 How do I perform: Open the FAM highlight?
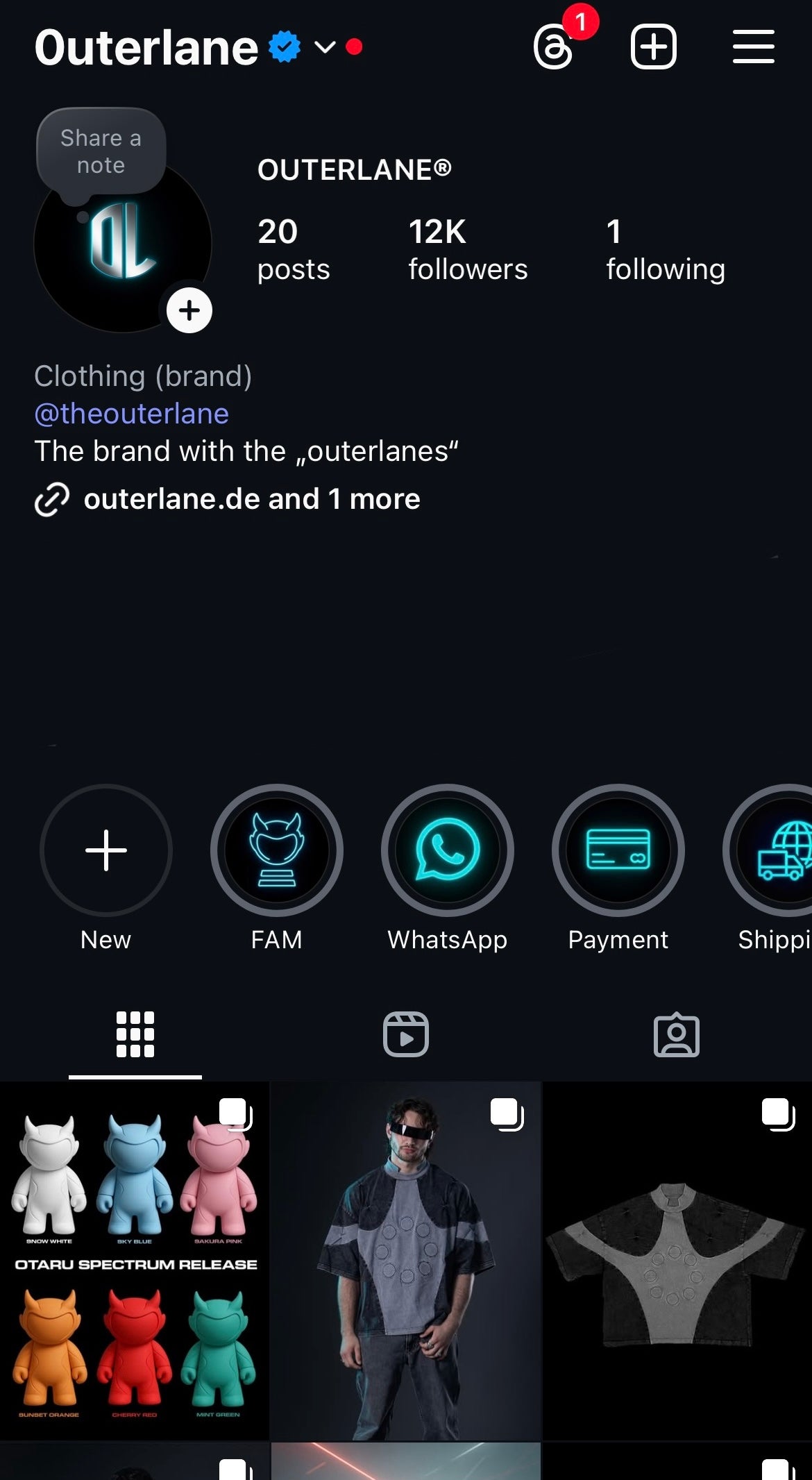pyautogui.click(x=276, y=850)
